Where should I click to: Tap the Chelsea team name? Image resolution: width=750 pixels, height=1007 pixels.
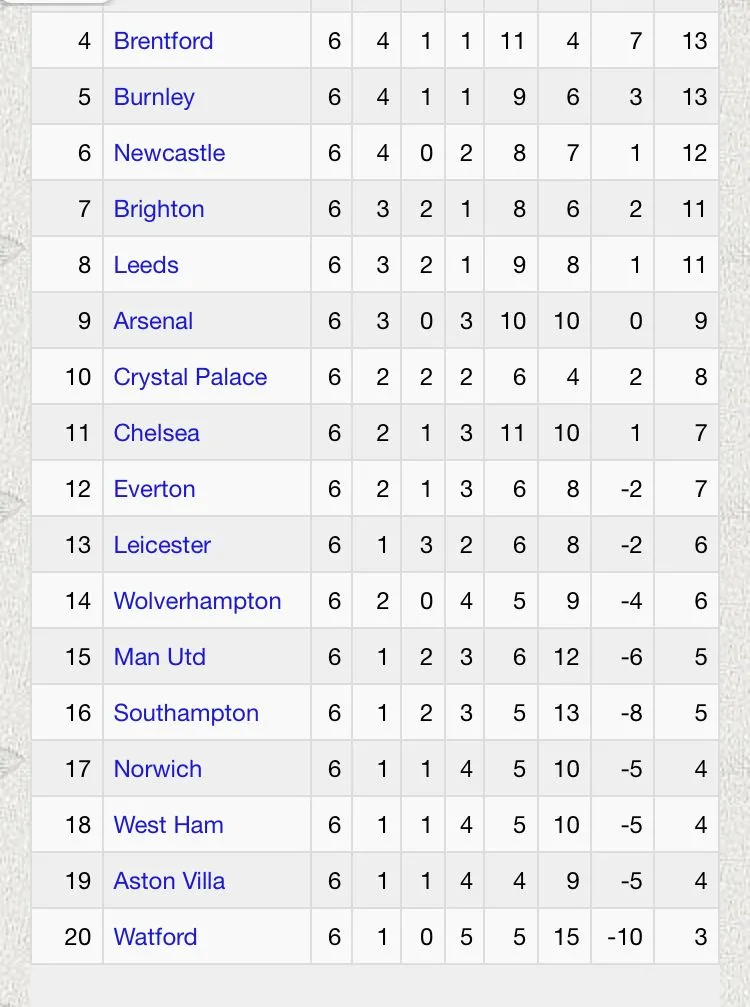click(156, 433)
